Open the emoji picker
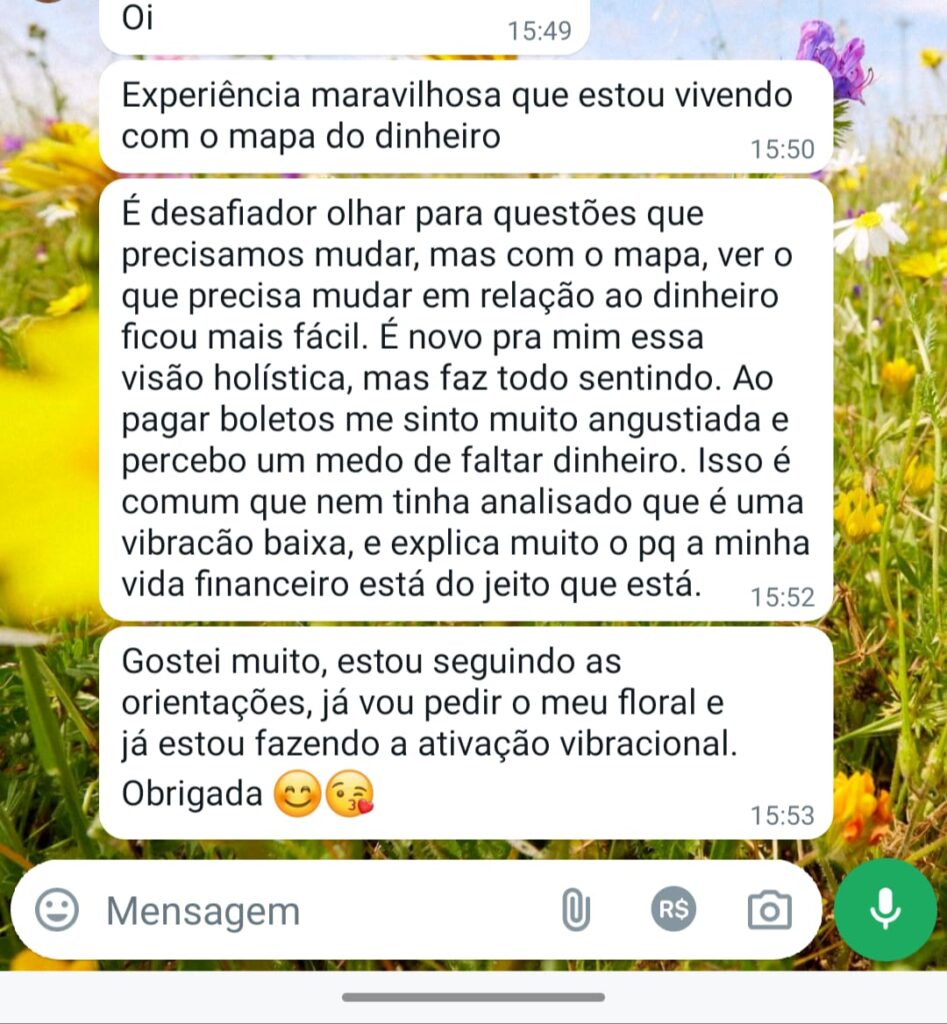This screenshot has width=947, height=1024. [x=57, y=910]
